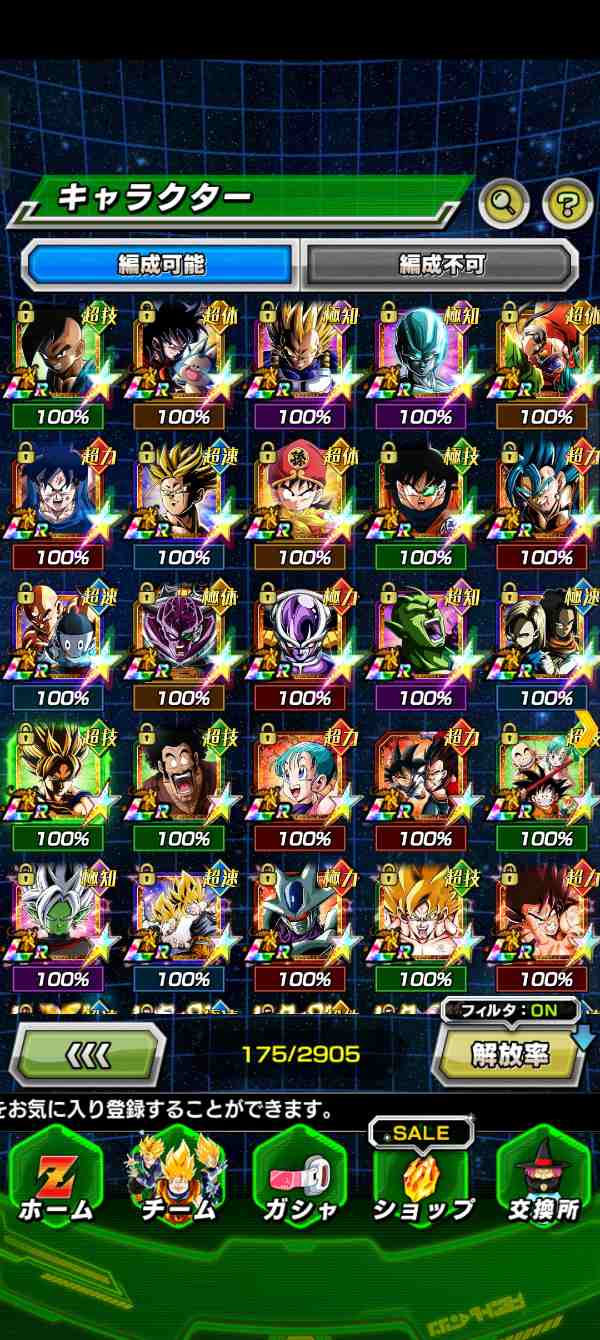The width and height of the screenshot is (600, 1340).
Task: Open the ホーム menu
Action: click(55, 1180)
